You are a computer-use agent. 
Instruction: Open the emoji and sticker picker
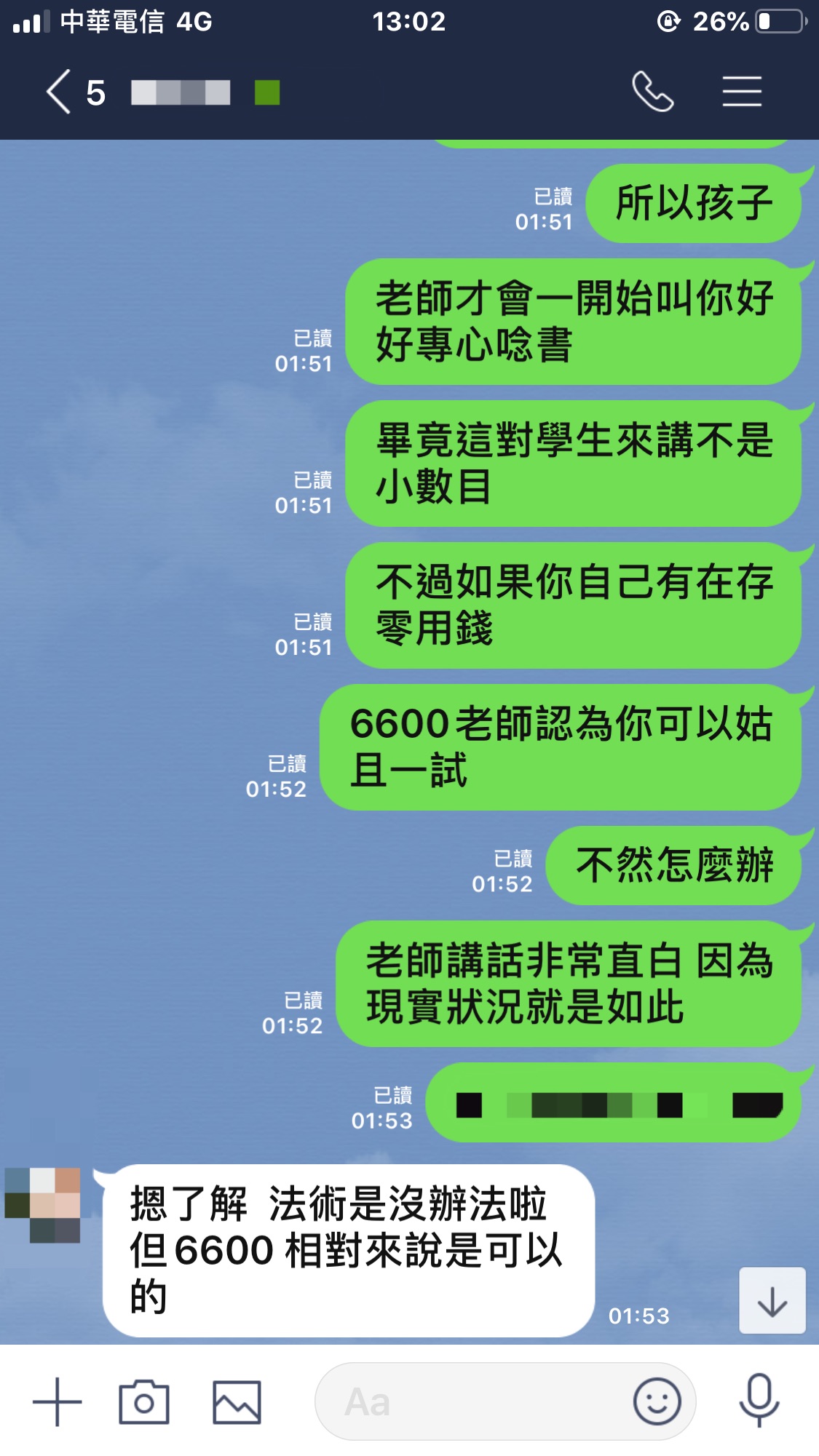click(x=657, y=1401)
